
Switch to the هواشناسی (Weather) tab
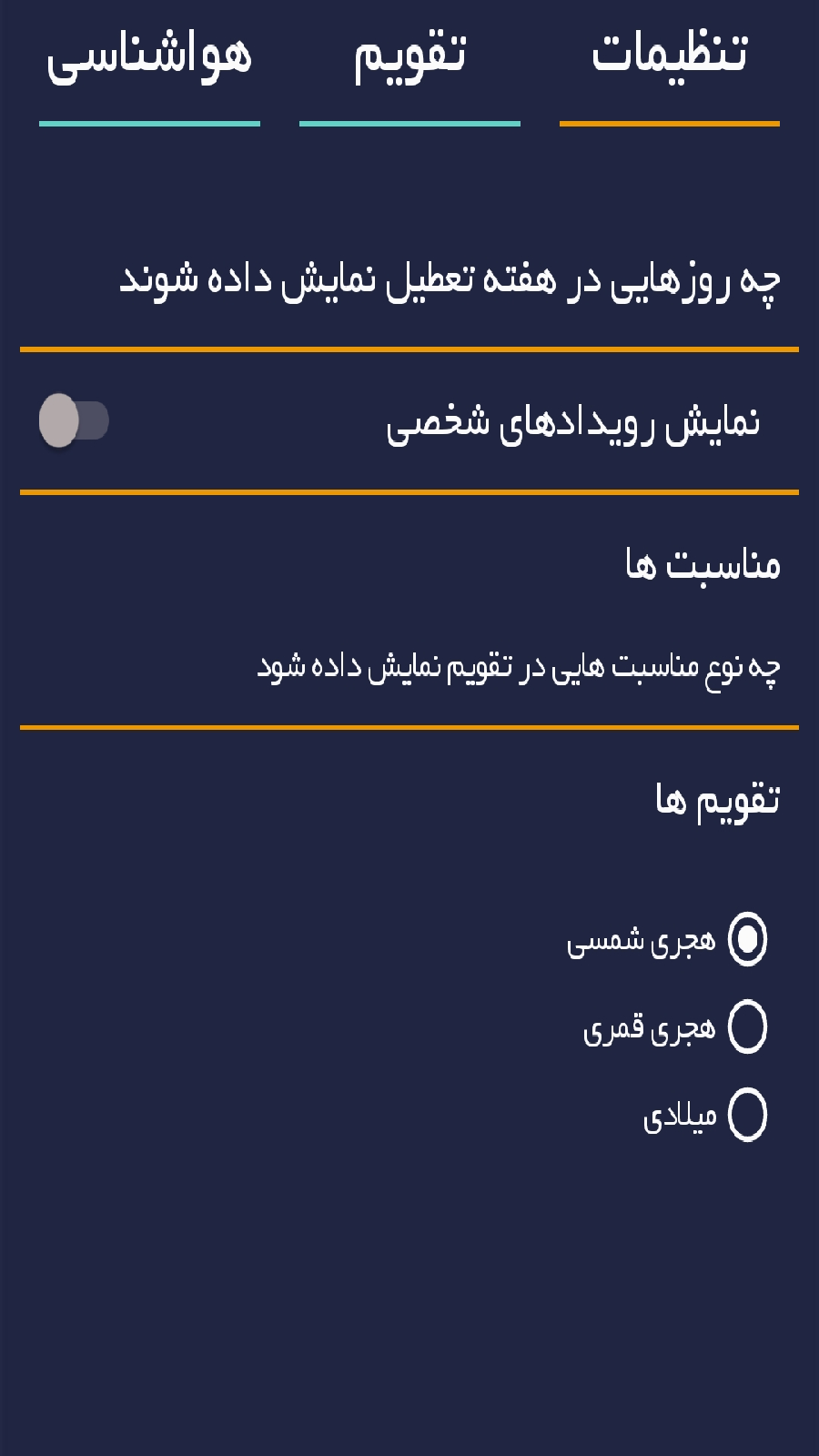point(150,56)
